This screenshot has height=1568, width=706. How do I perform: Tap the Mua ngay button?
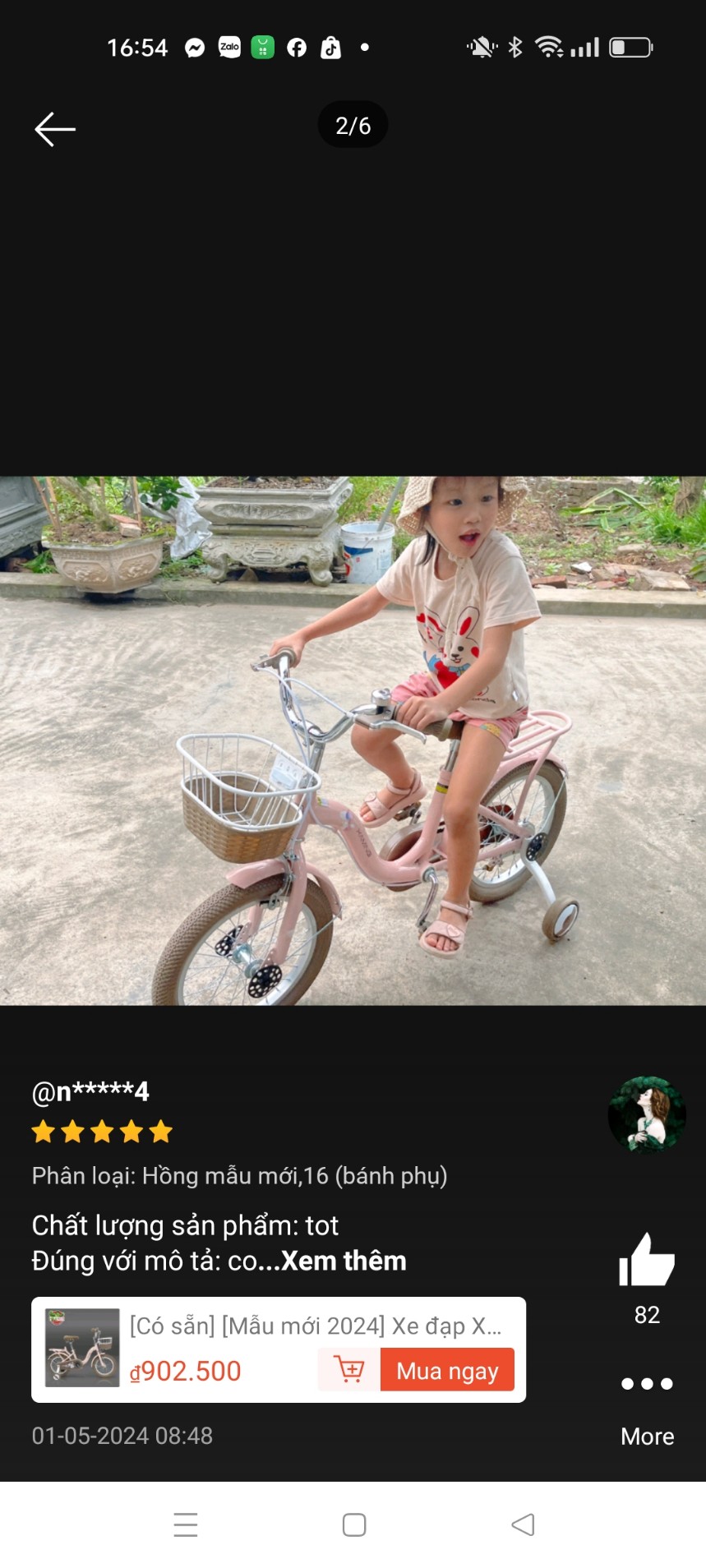tap(447, 1369)
